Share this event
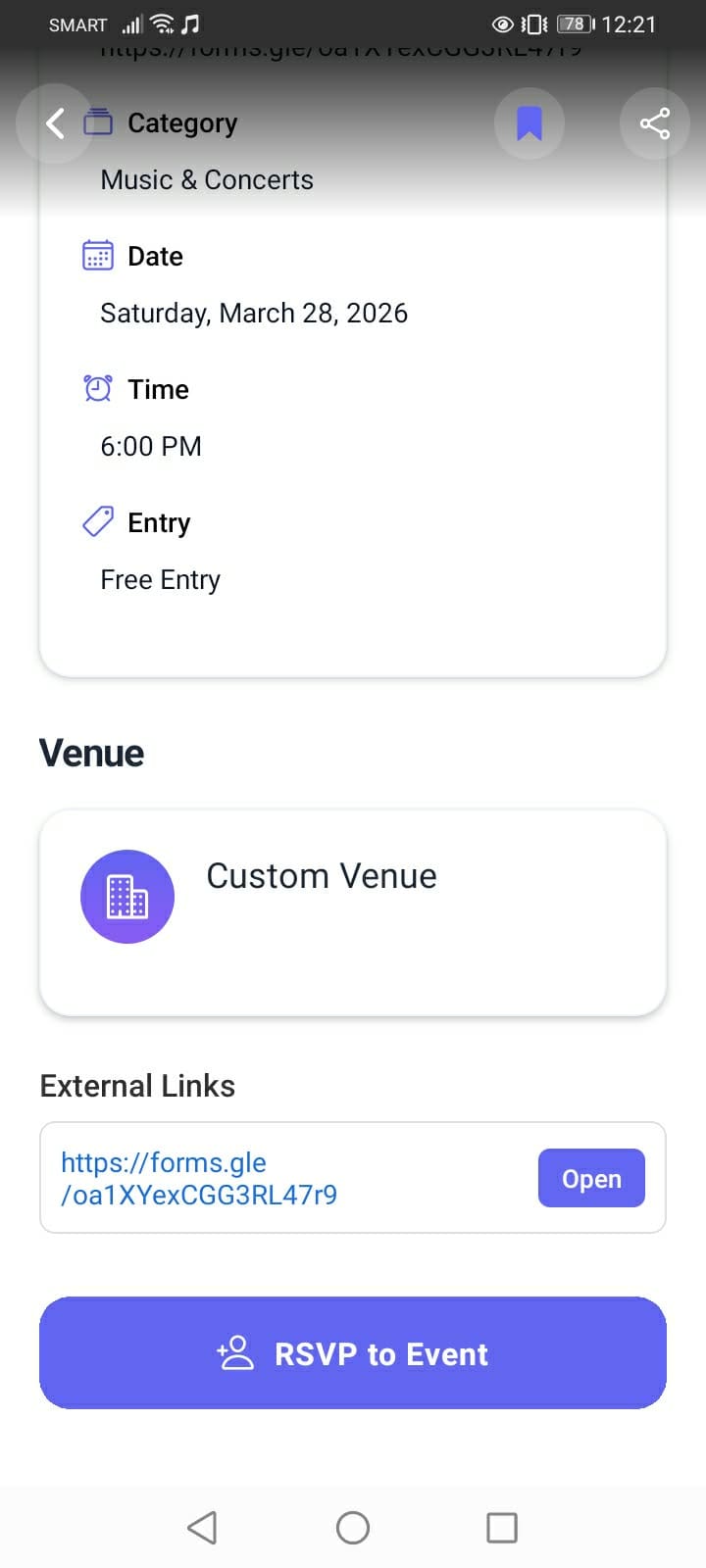 coord(654,123)
